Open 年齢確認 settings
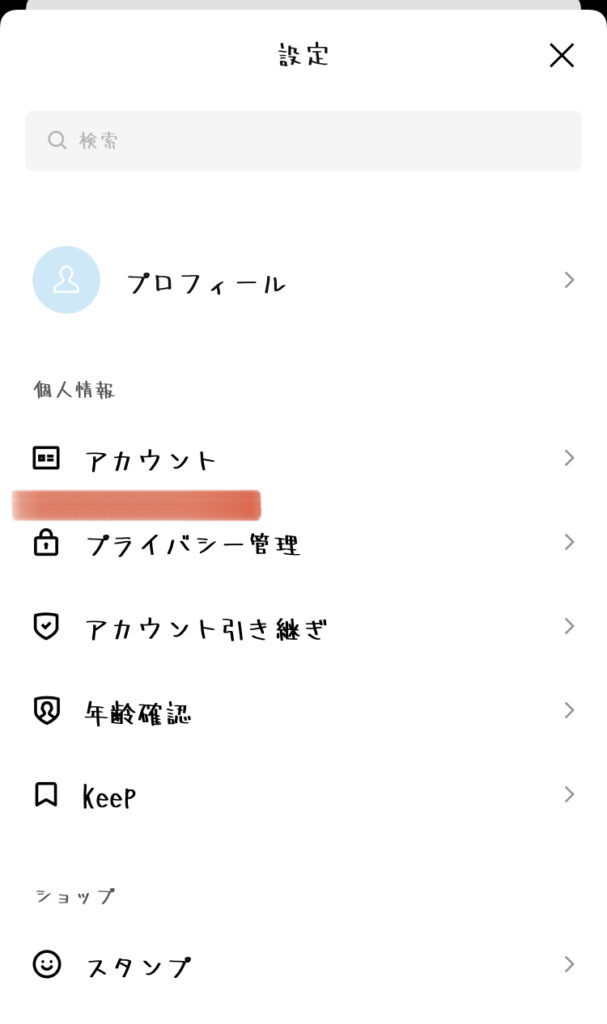The image size is (607, 1024). pyautogui.click(x=303, y=712)
